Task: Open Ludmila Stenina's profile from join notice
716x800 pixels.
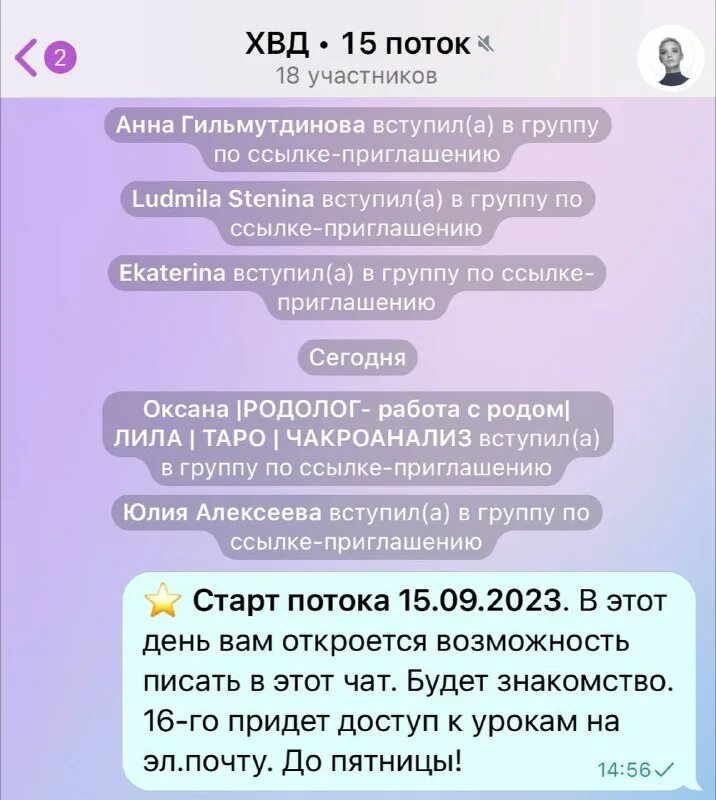Action: (223, 199)
